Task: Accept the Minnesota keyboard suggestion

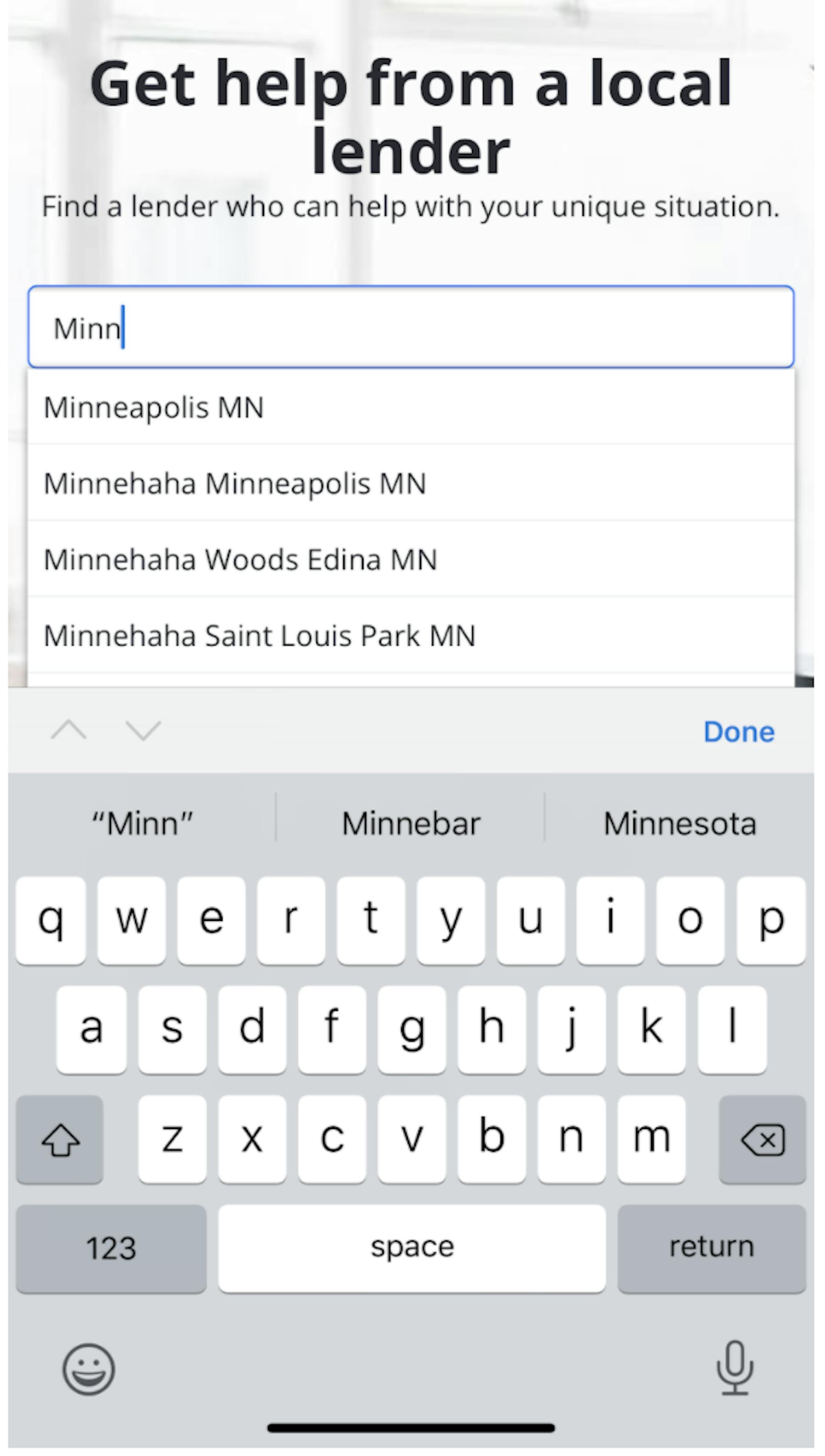Action: [679, 823]
